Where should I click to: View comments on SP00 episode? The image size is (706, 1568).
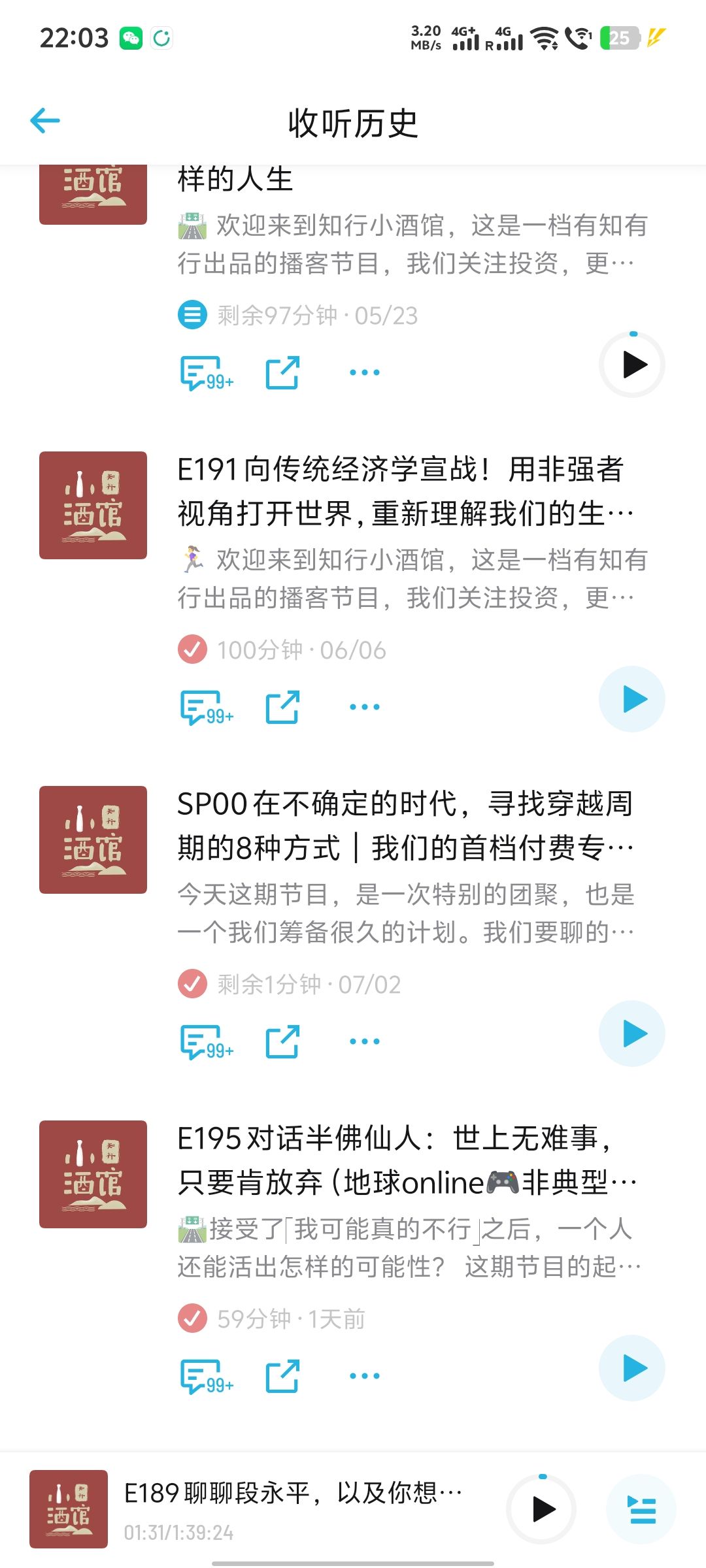[x=207, y=1042]
